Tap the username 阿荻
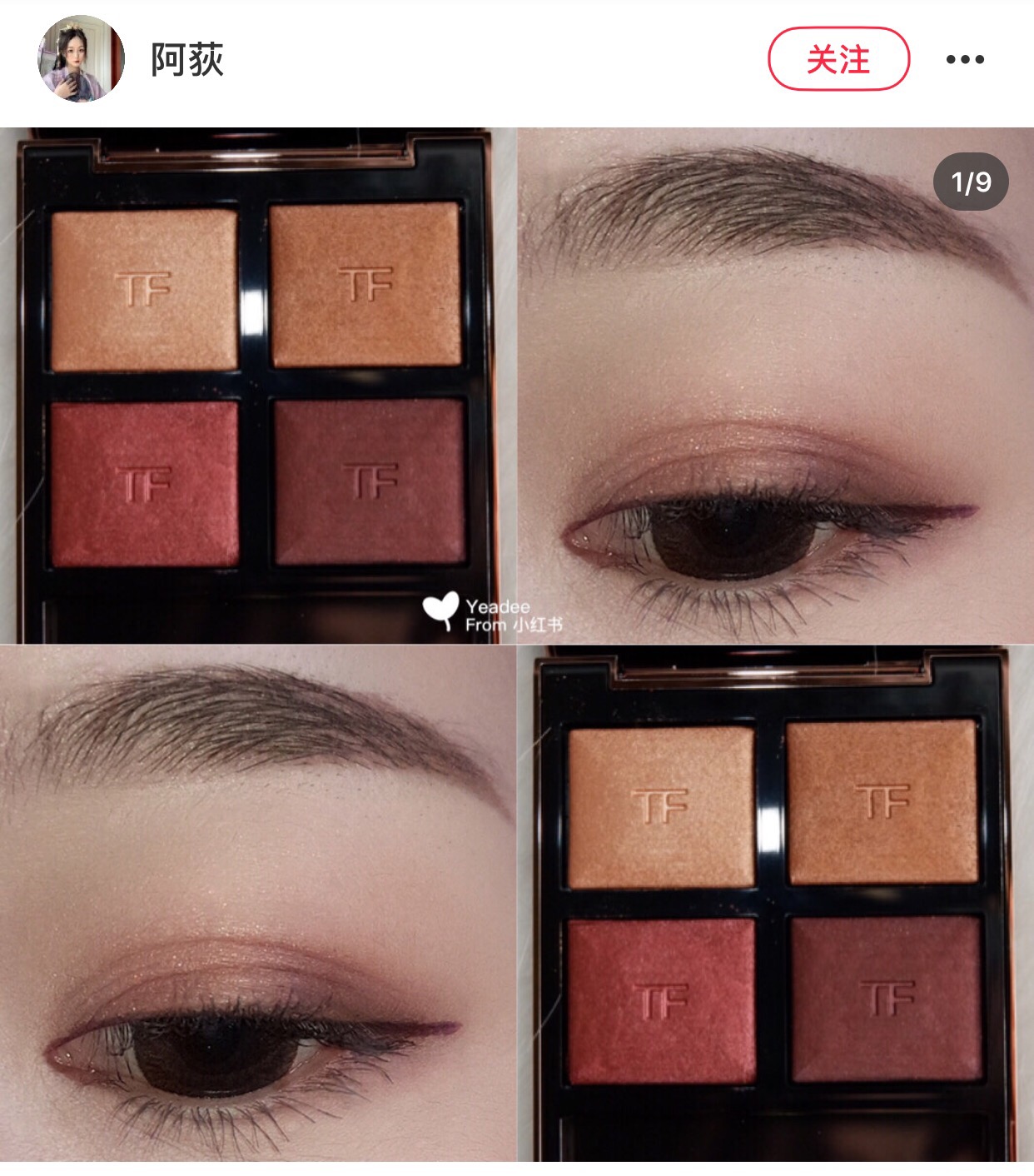The image size is (1034, 1176). (187, 60)
